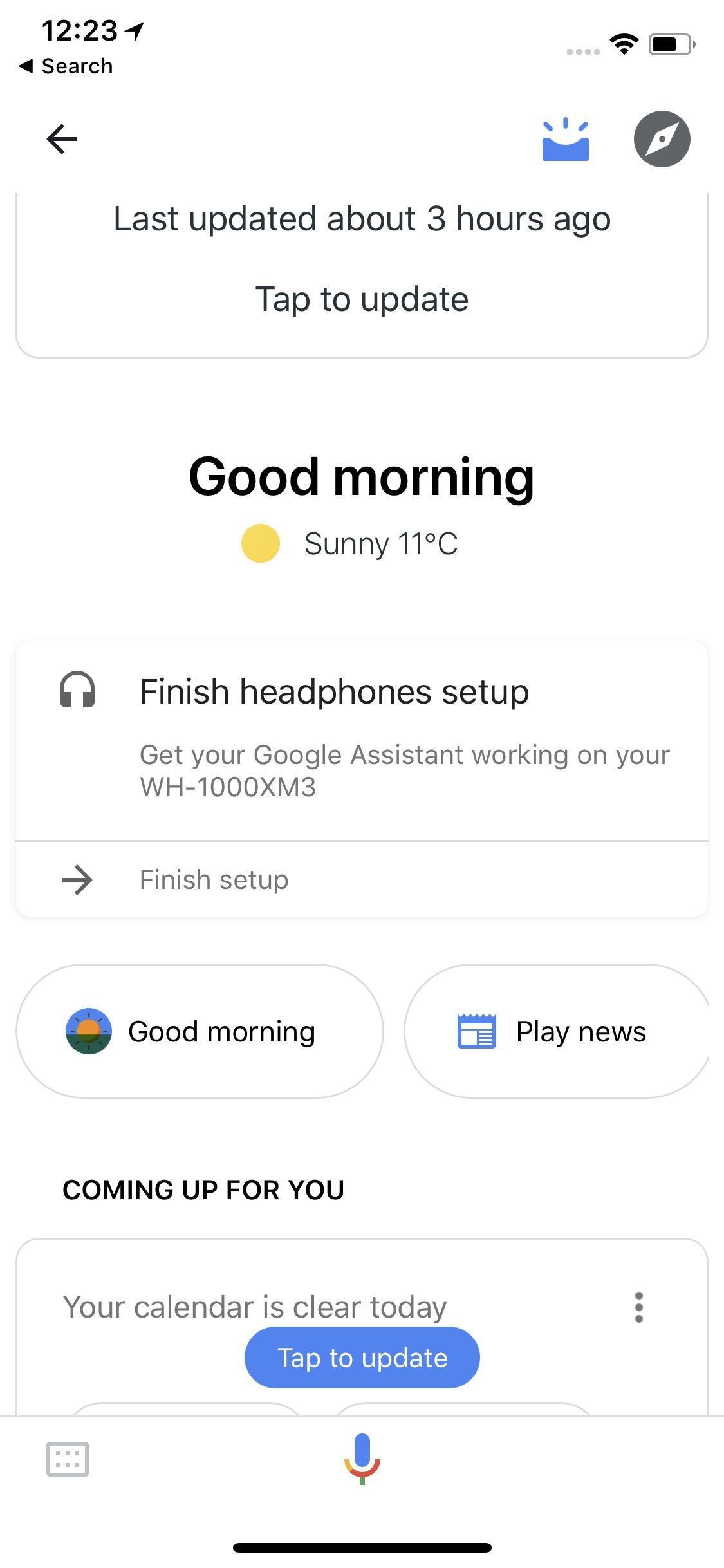Activate the microphone to speak
The image size is (724, 1568).
pos(362,1459)
